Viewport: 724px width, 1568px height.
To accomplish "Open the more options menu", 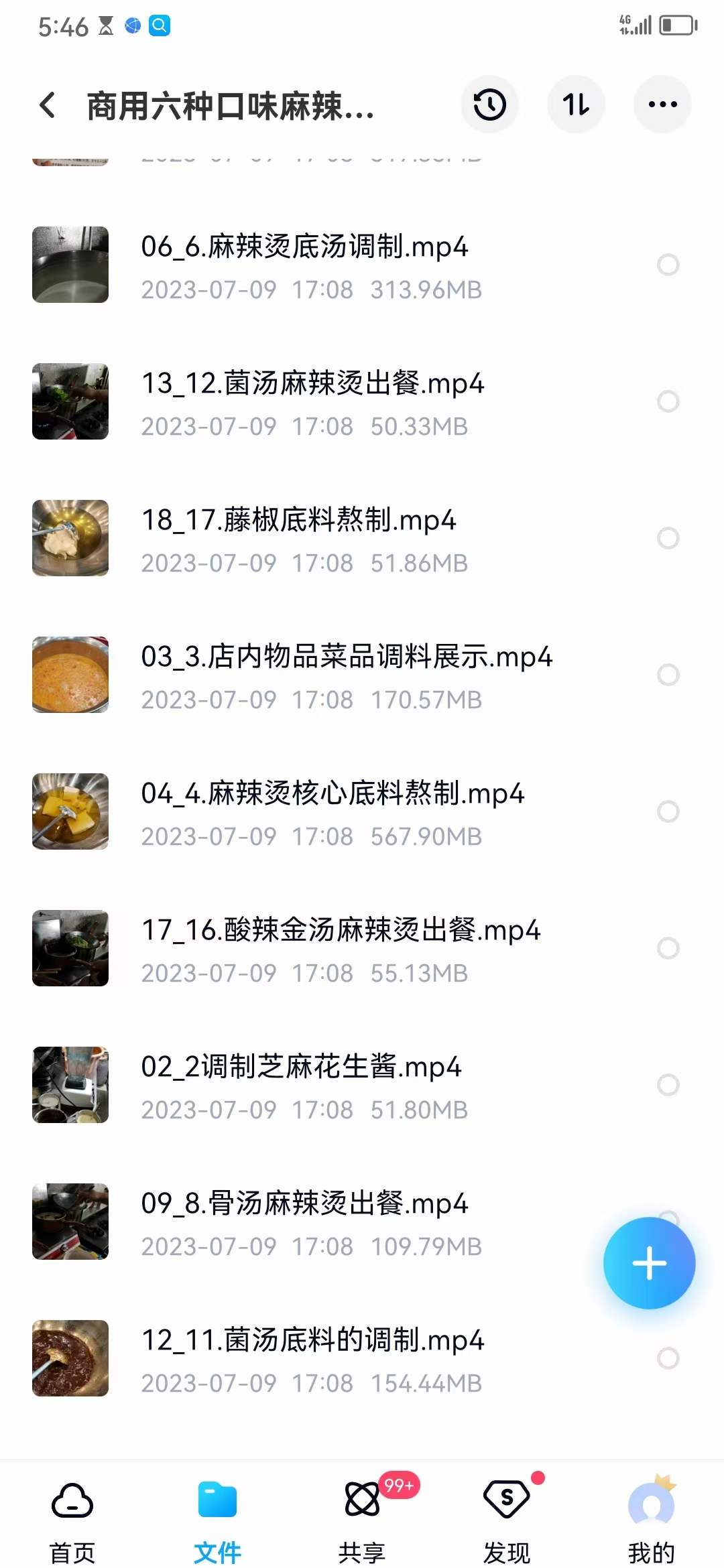I will point(662,105).
